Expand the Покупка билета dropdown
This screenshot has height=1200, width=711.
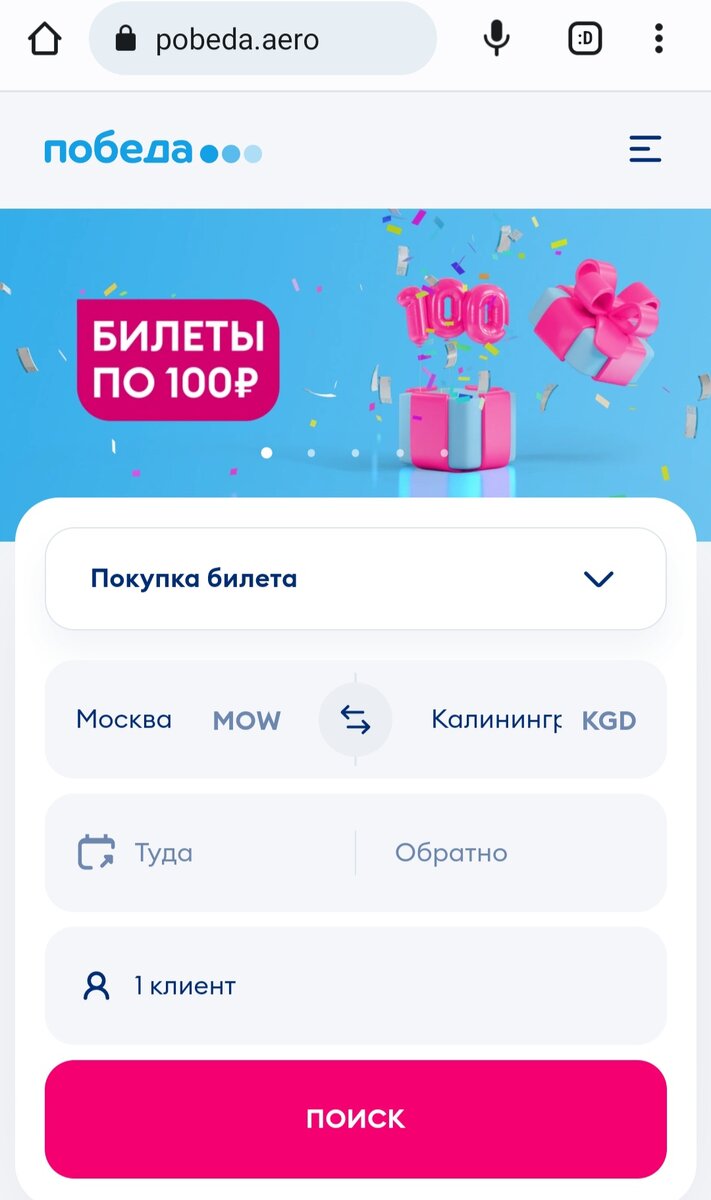point(355,579)
